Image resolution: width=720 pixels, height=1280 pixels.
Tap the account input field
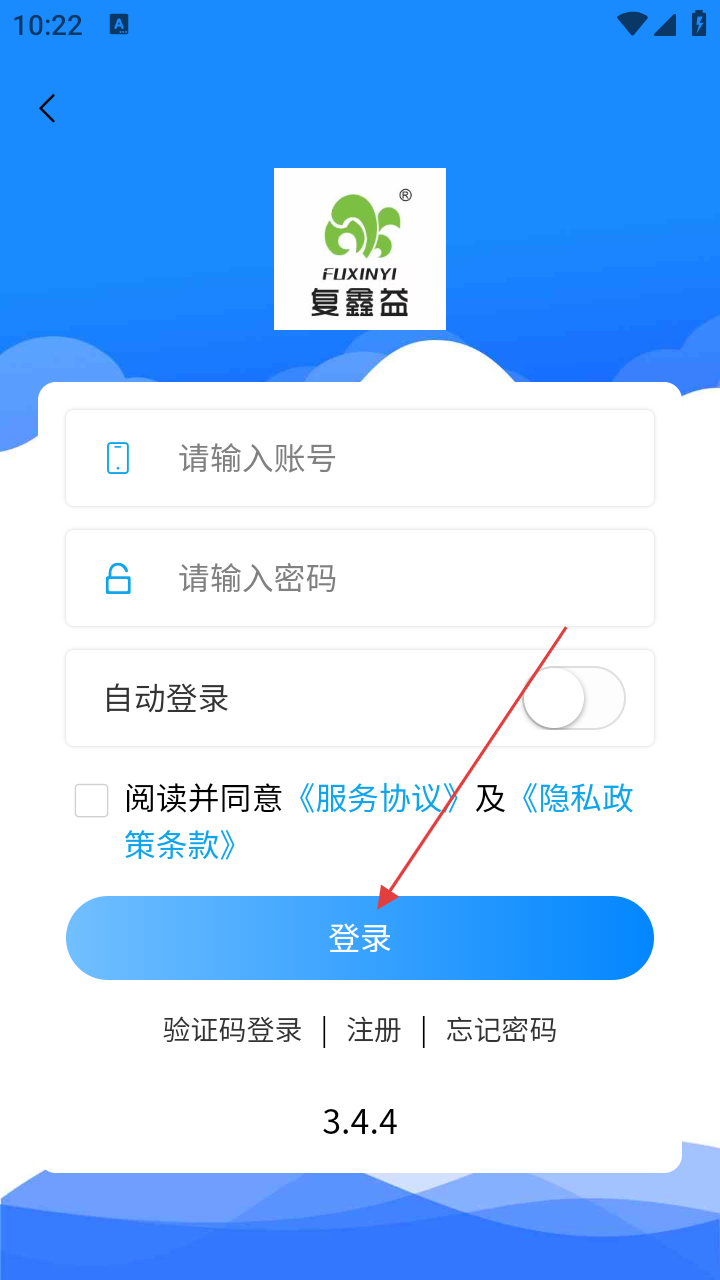(x=400, y=459)
